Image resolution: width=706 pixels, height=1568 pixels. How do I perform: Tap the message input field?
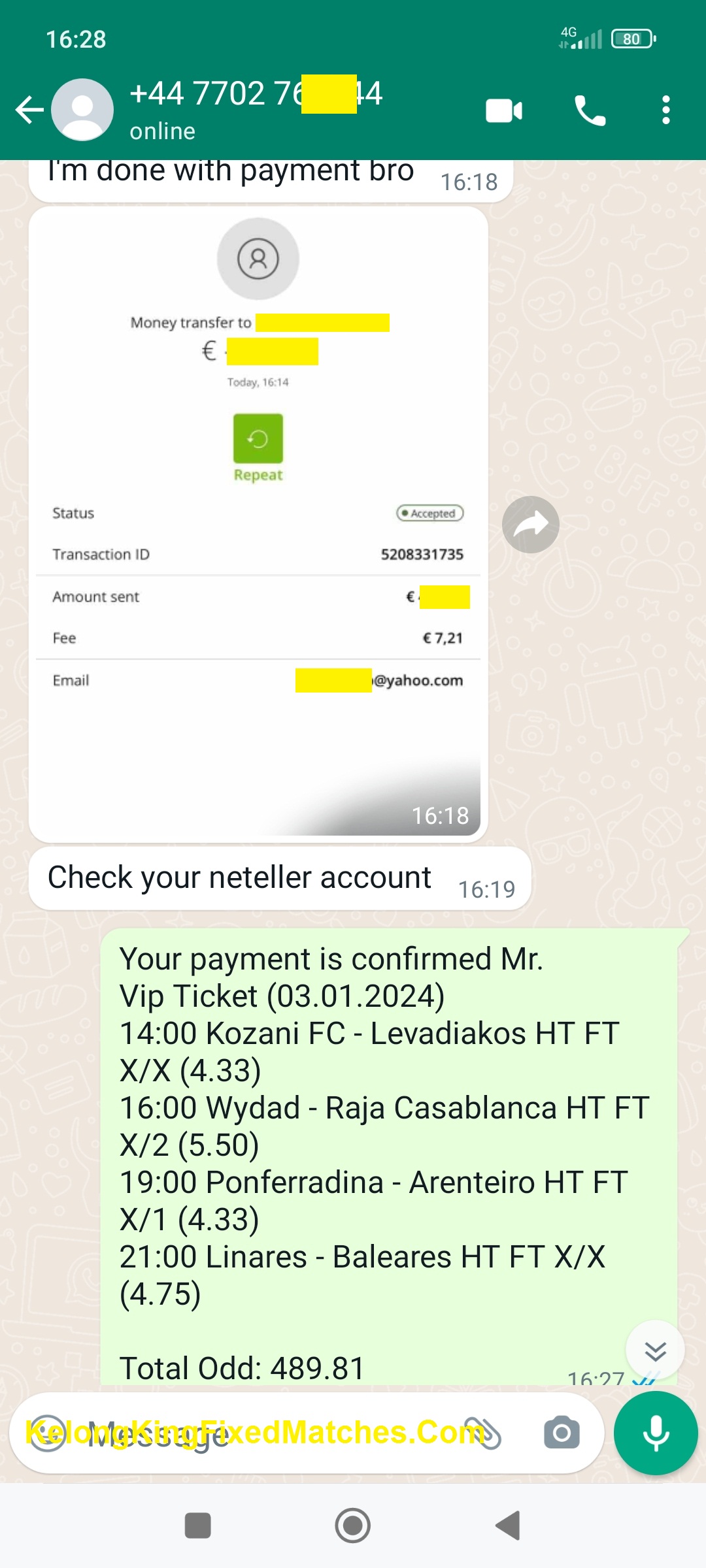click(x=261, y=1433)
